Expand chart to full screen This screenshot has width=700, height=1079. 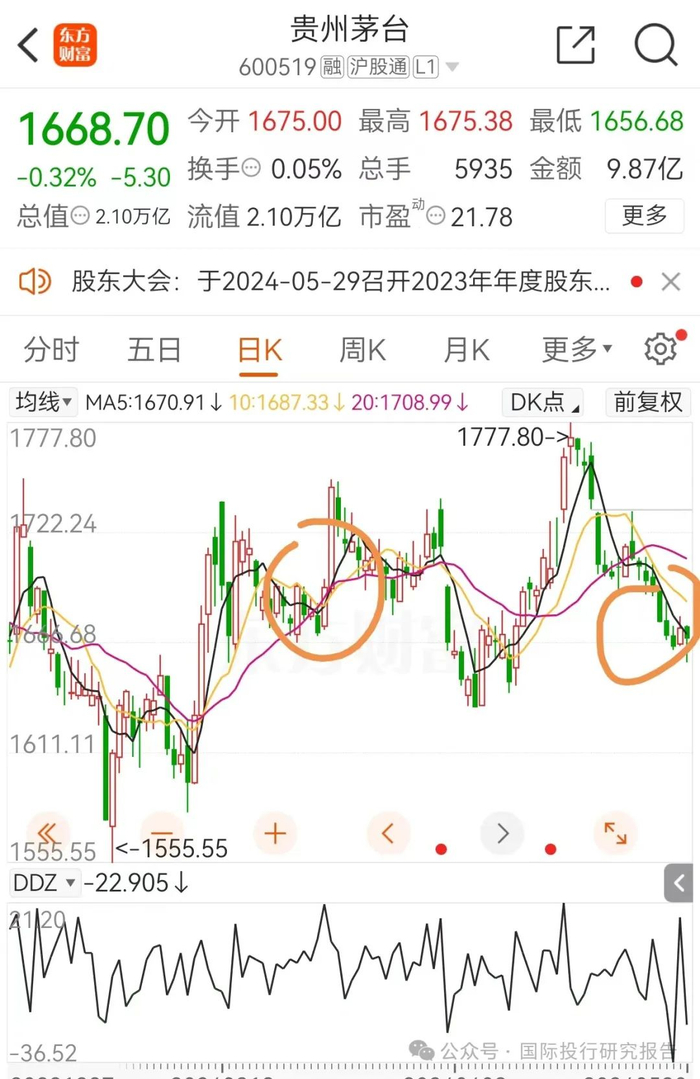(x=615, y=833)
